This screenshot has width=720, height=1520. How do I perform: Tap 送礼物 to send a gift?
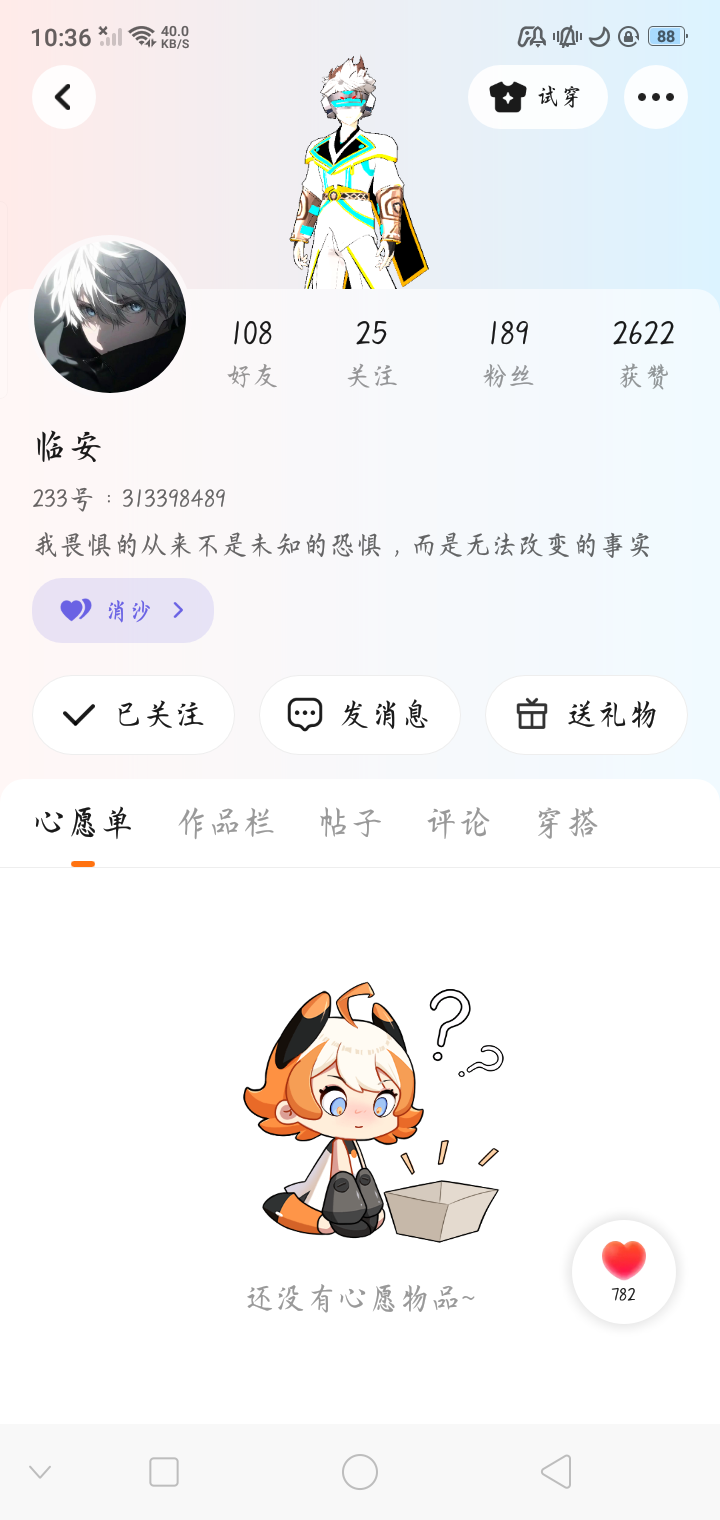tap(586, 715)
